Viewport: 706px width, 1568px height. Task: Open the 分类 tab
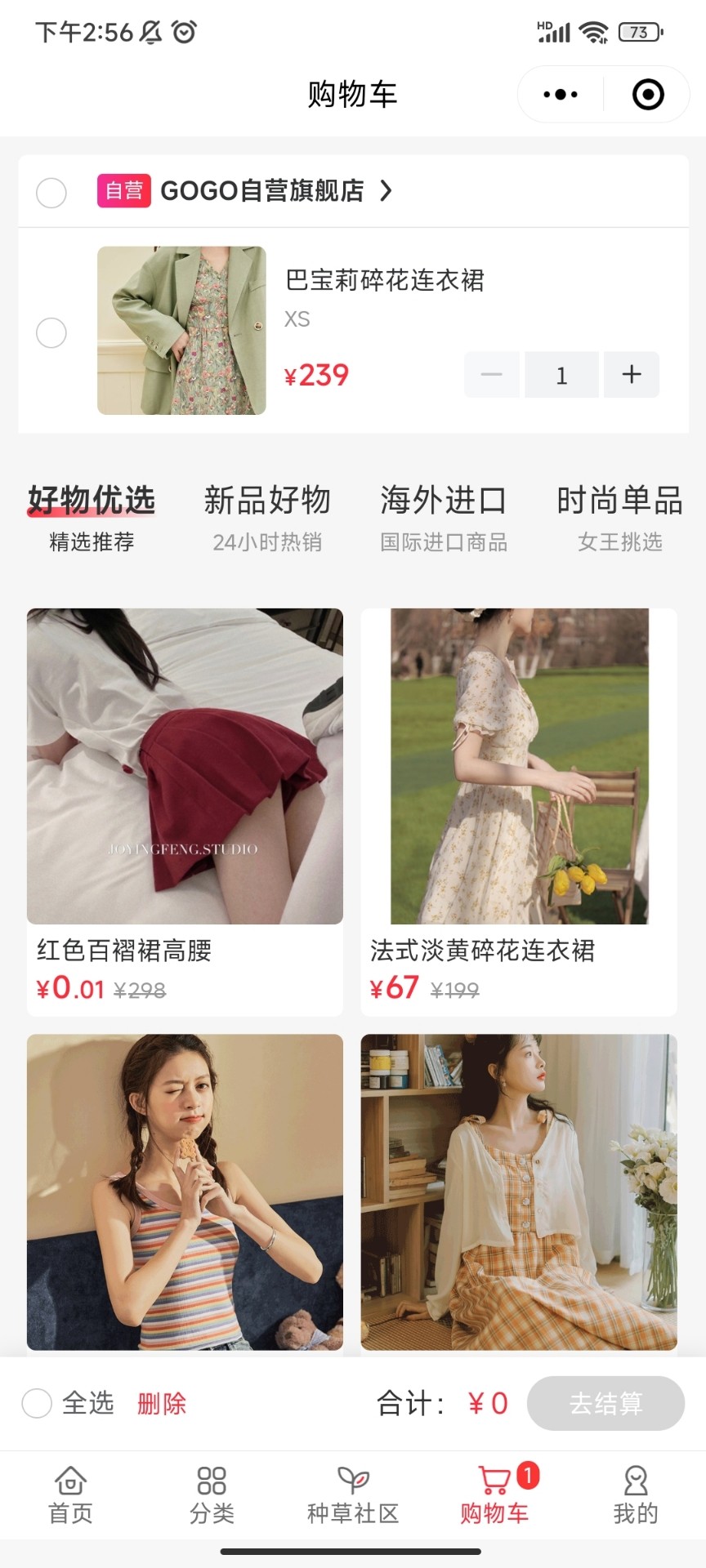tap(212, 1494)
